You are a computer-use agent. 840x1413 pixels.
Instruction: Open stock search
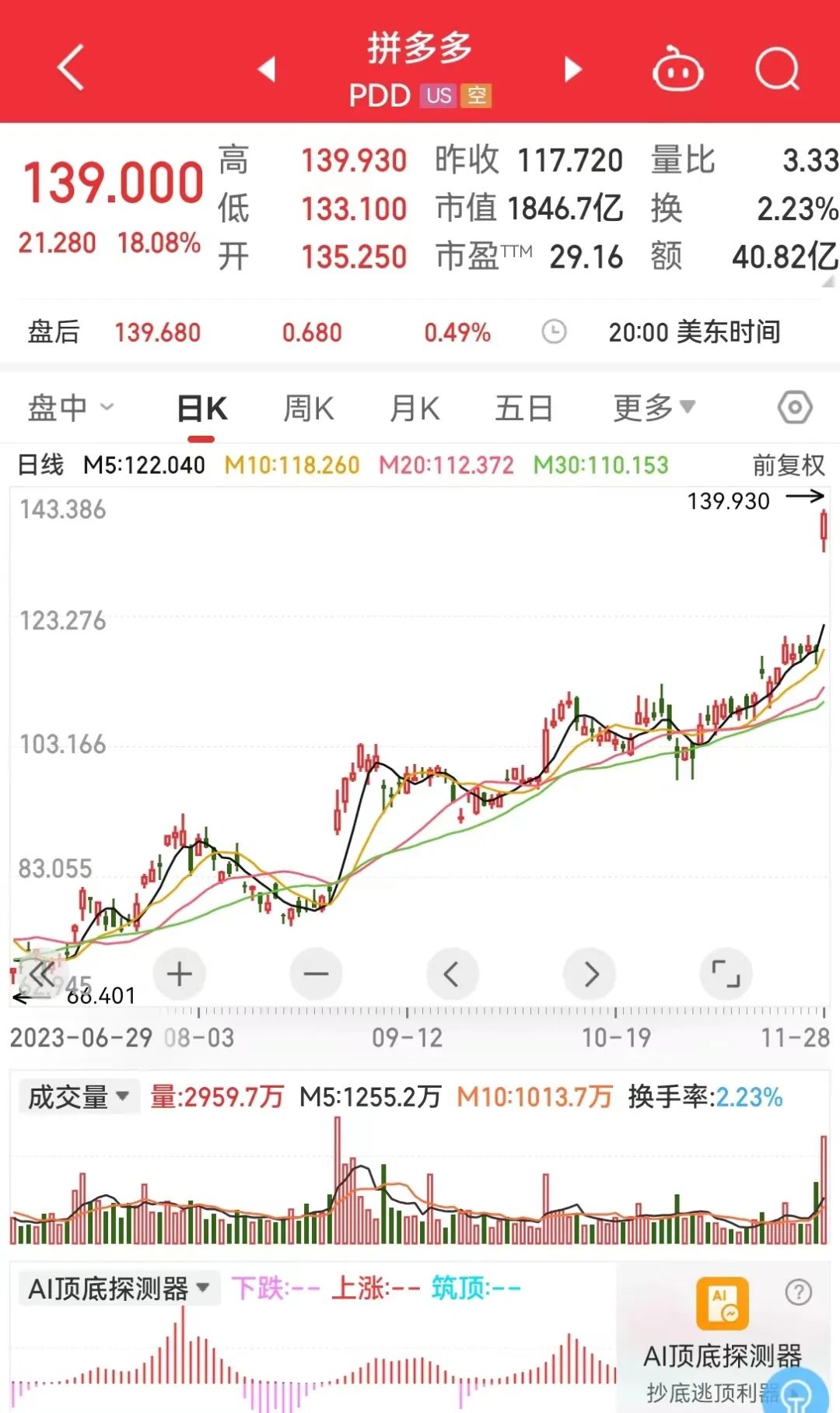coord(777,69)
